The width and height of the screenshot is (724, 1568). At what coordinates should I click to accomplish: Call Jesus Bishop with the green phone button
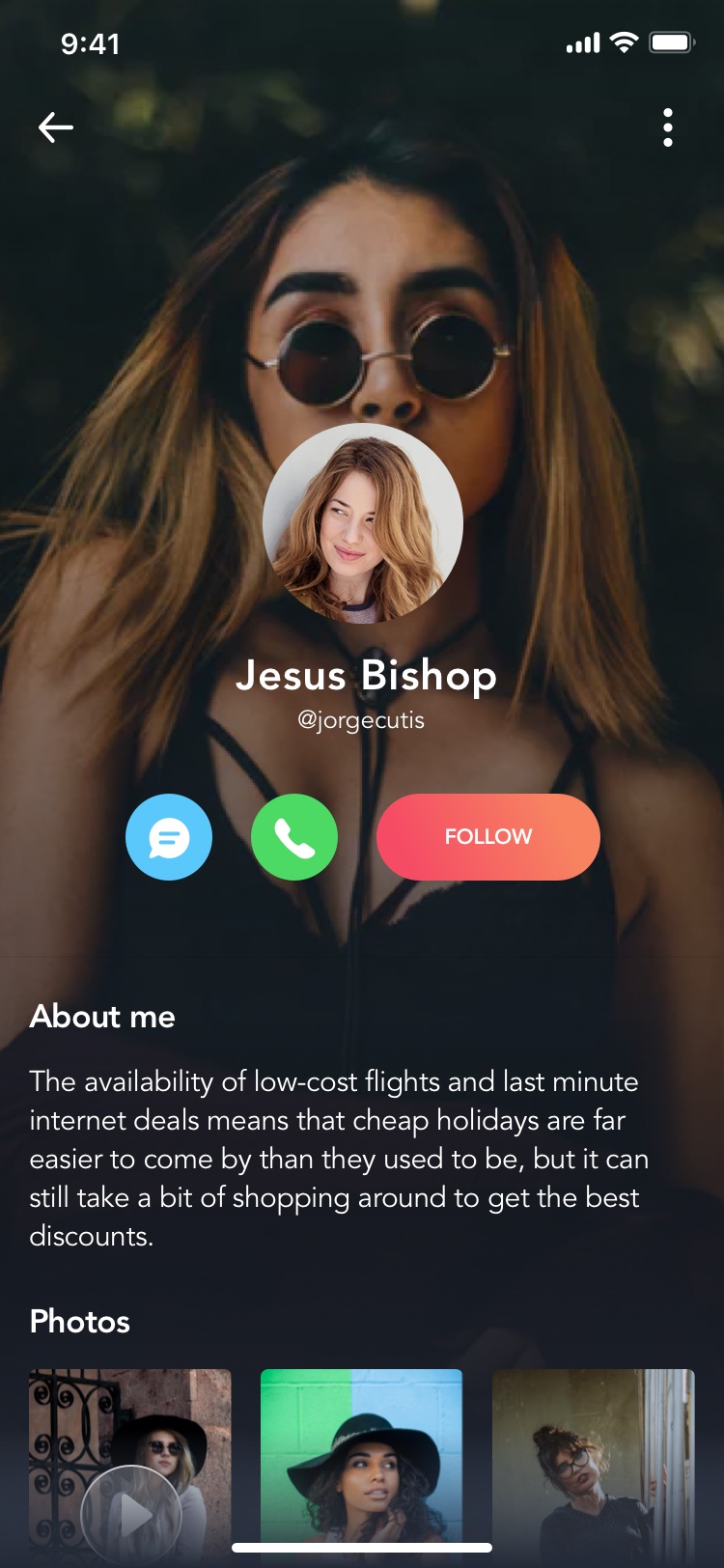click(294, 837)
